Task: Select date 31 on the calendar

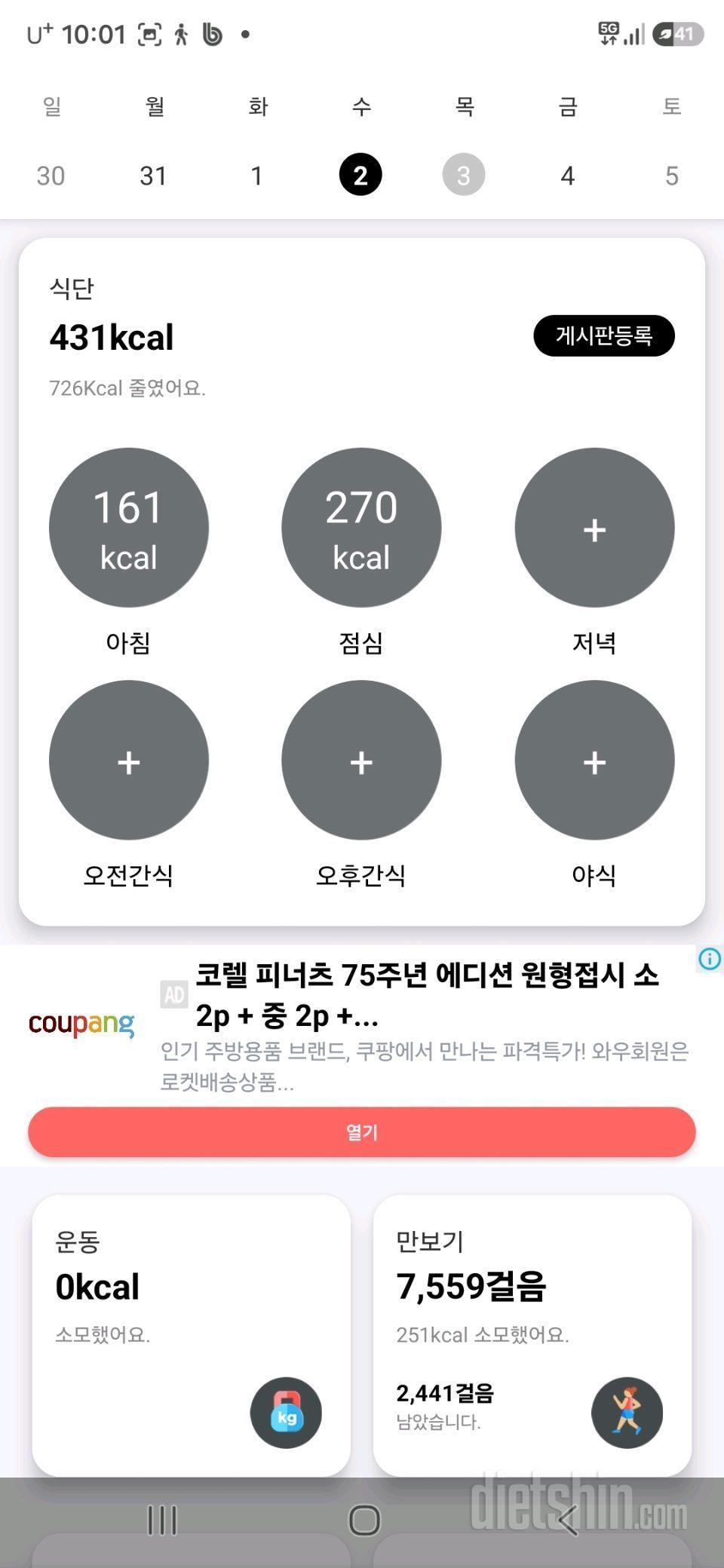Action: 153,176
